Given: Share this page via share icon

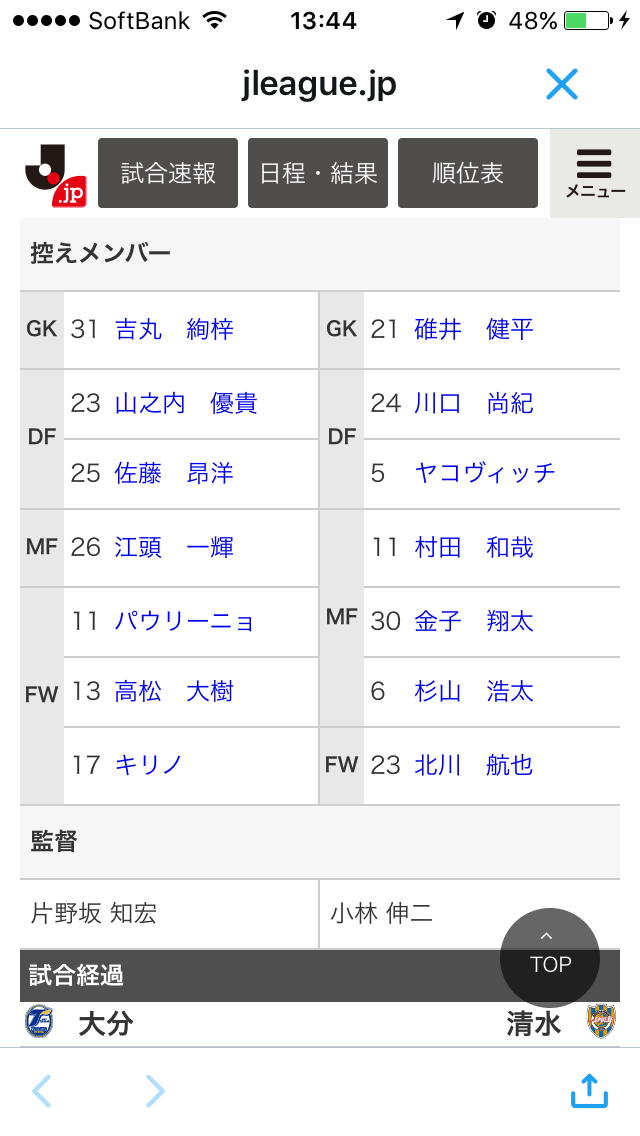Looking at the screenshot, I should click(589, 1091).
